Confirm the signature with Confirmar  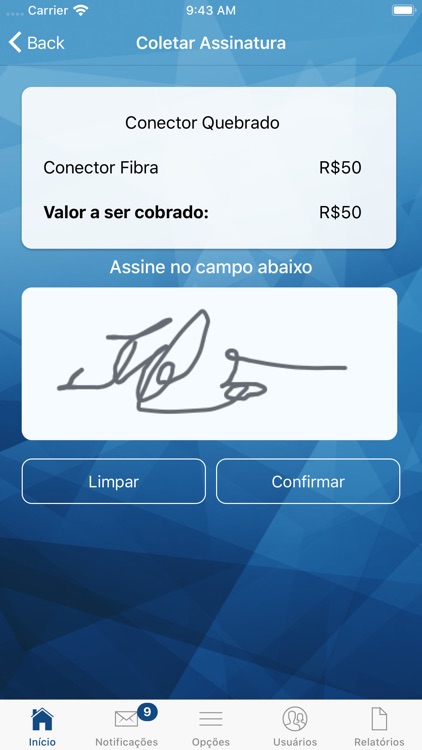point(308,481)
